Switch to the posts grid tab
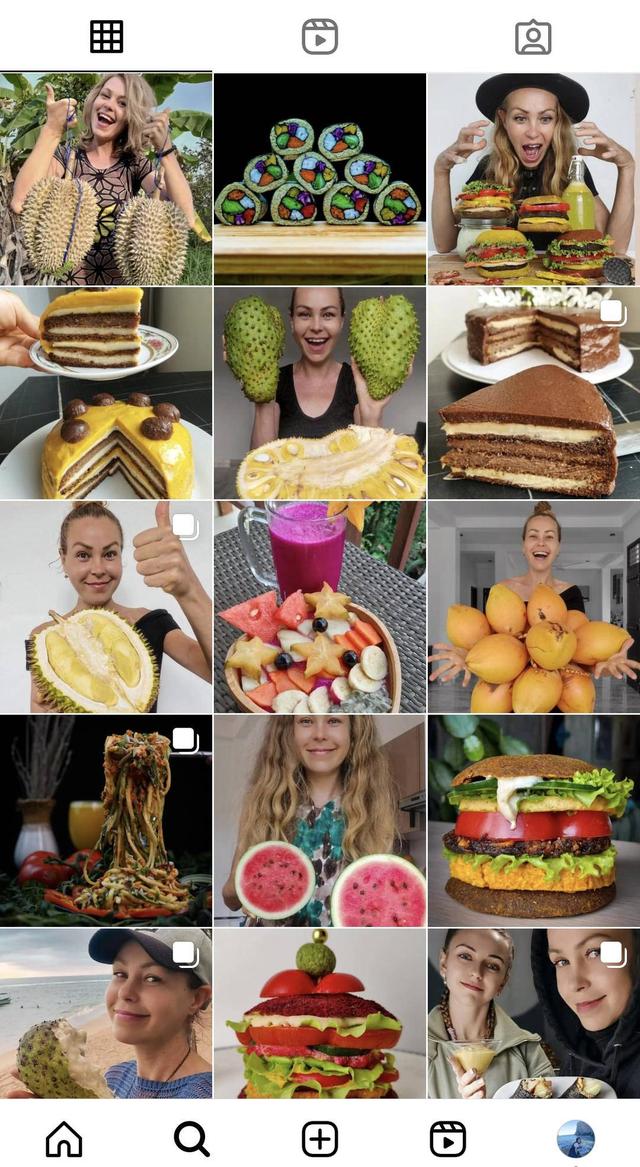Viewport: 640px width, 1167px height. 106,37
